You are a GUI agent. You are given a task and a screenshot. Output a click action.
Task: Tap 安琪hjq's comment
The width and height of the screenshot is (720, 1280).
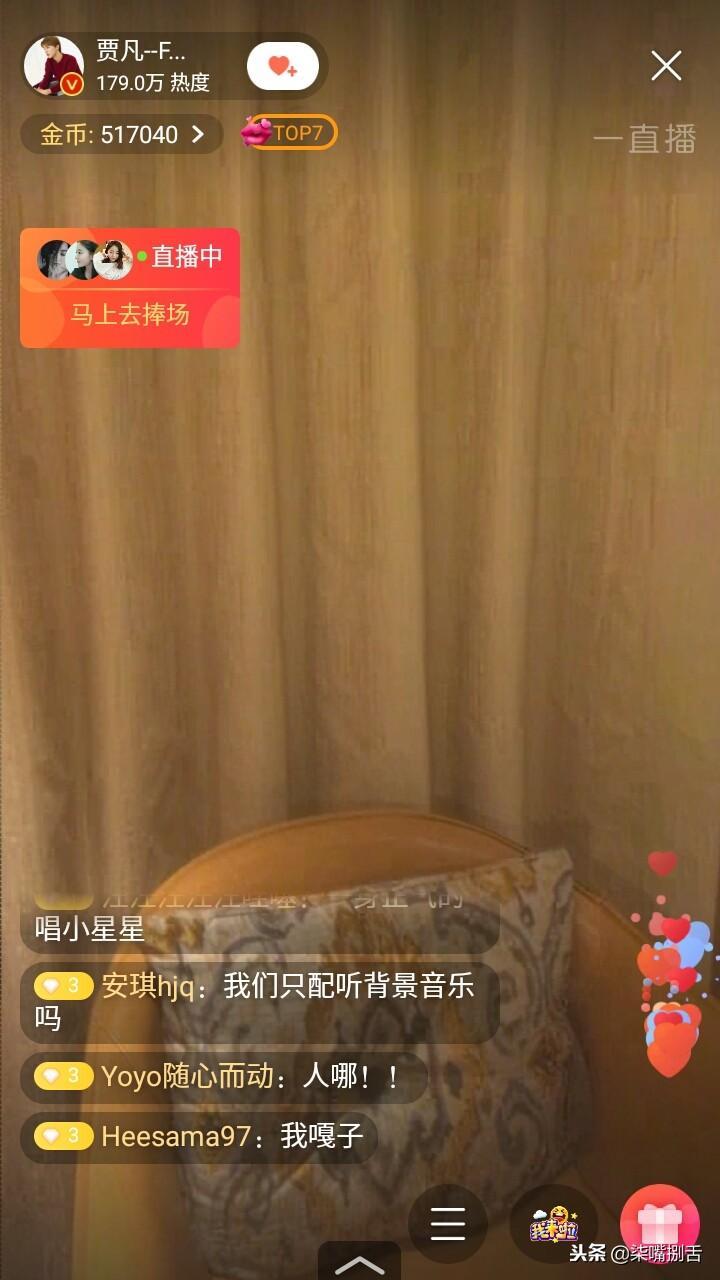point(258,1002)
